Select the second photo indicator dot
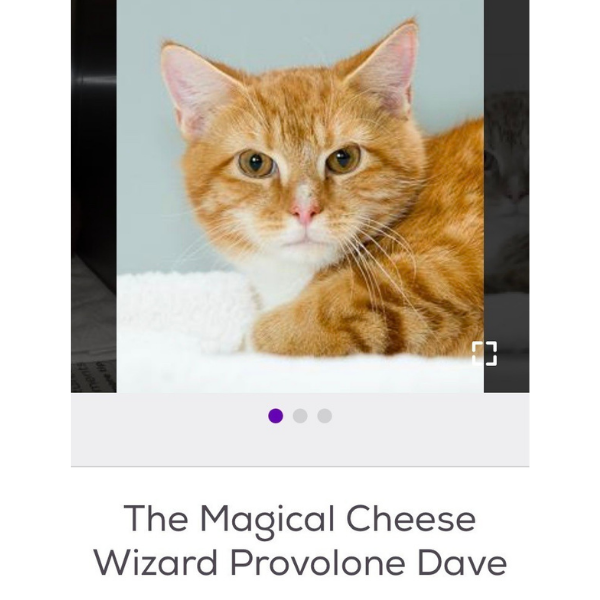600x600 pixels. coord(300,416)
